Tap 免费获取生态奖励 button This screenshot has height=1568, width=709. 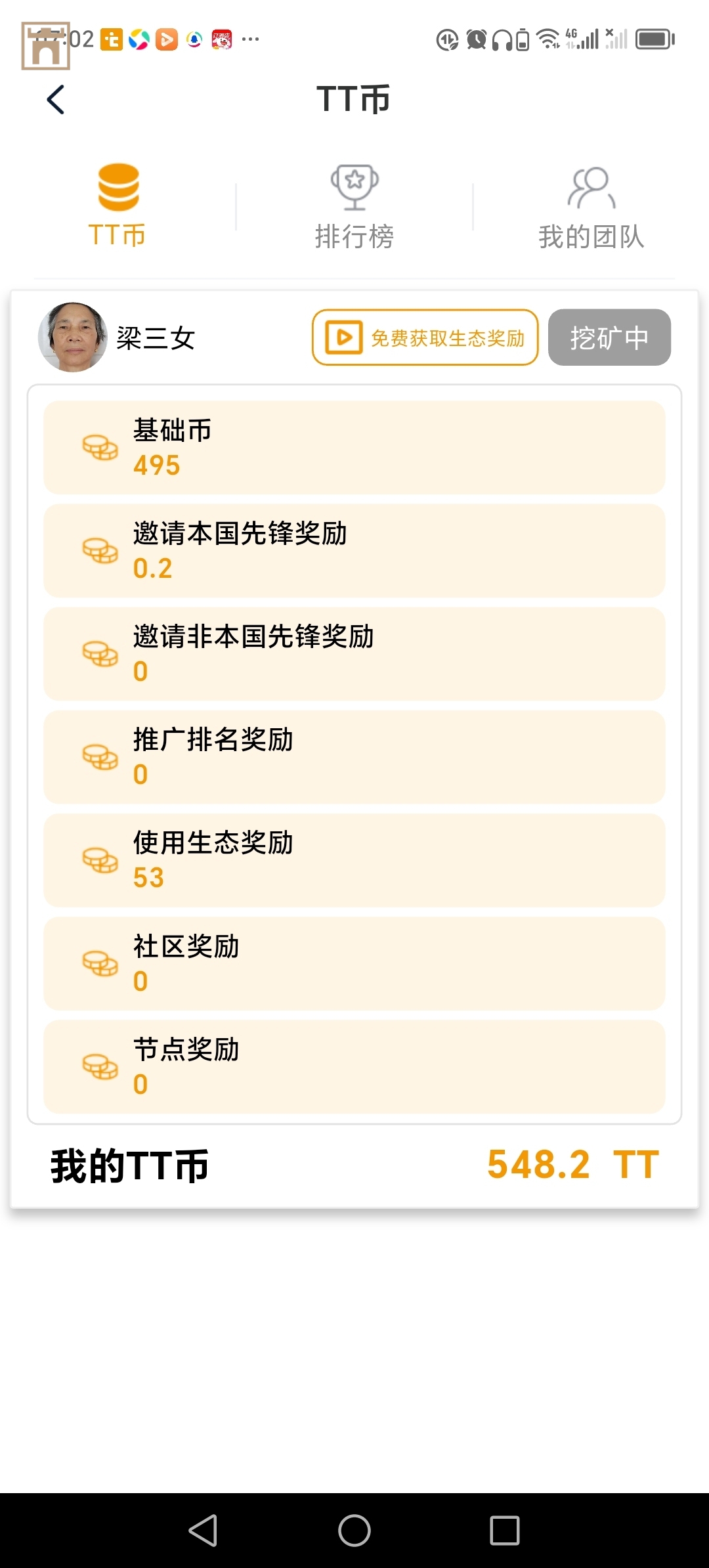click(x=425, y=338)
